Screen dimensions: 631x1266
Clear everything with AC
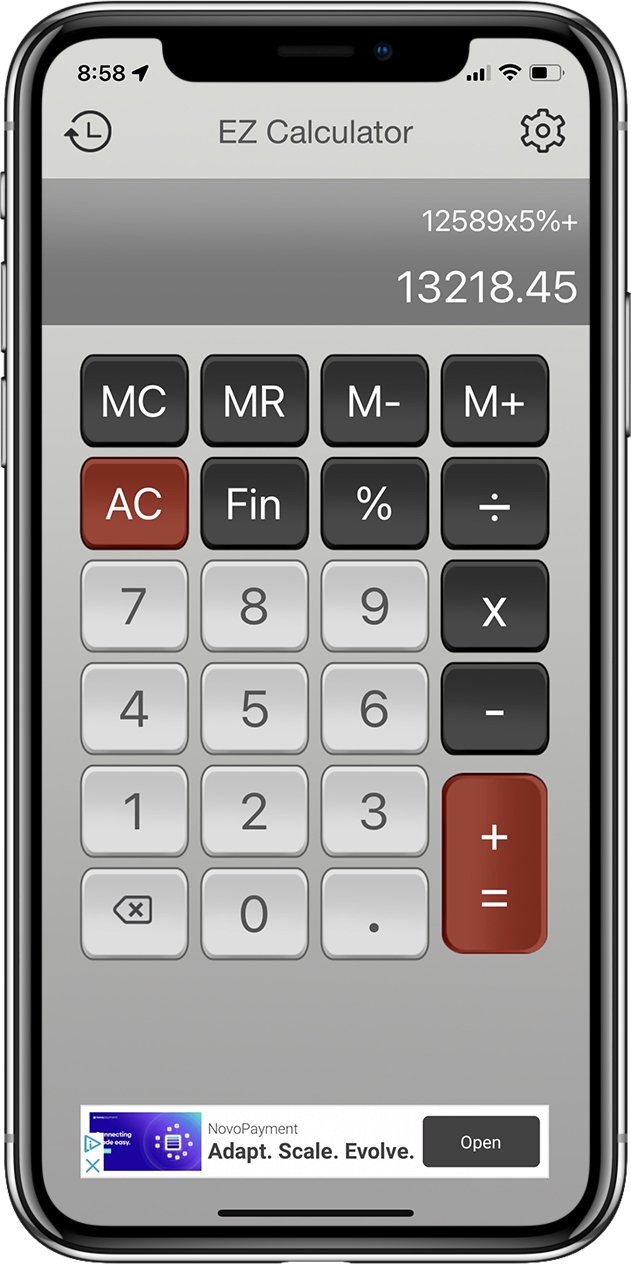[134, 504]
